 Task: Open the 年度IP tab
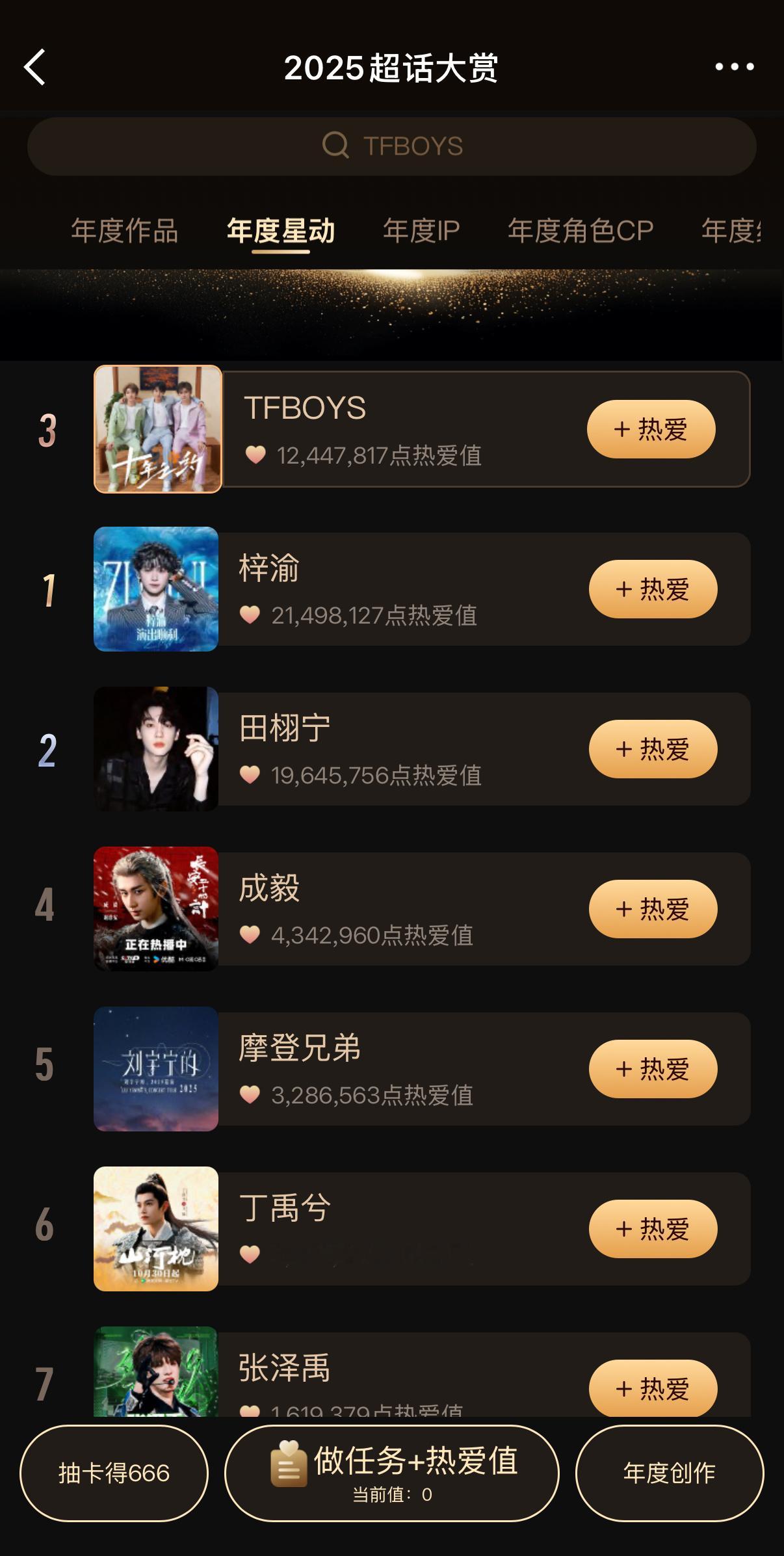point(421,231)
